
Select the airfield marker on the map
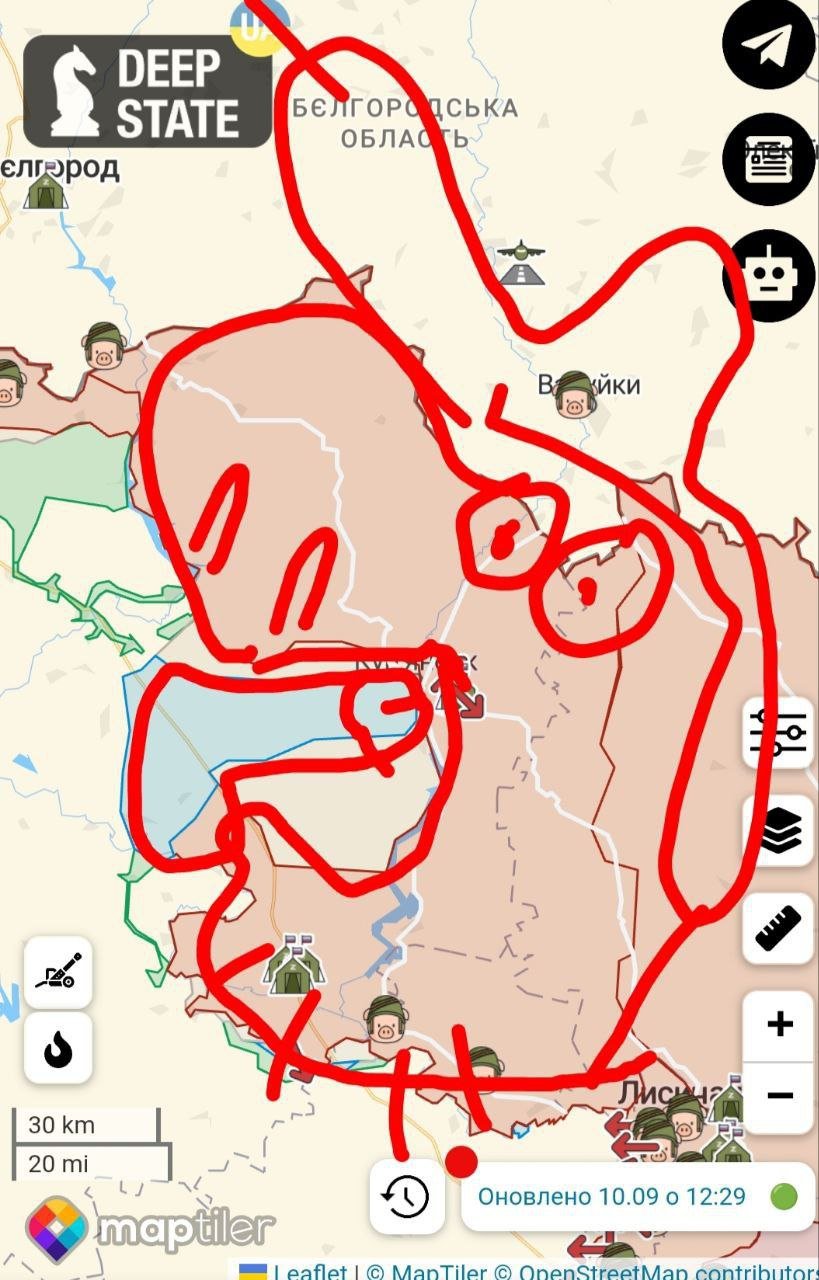pos(520,262)
